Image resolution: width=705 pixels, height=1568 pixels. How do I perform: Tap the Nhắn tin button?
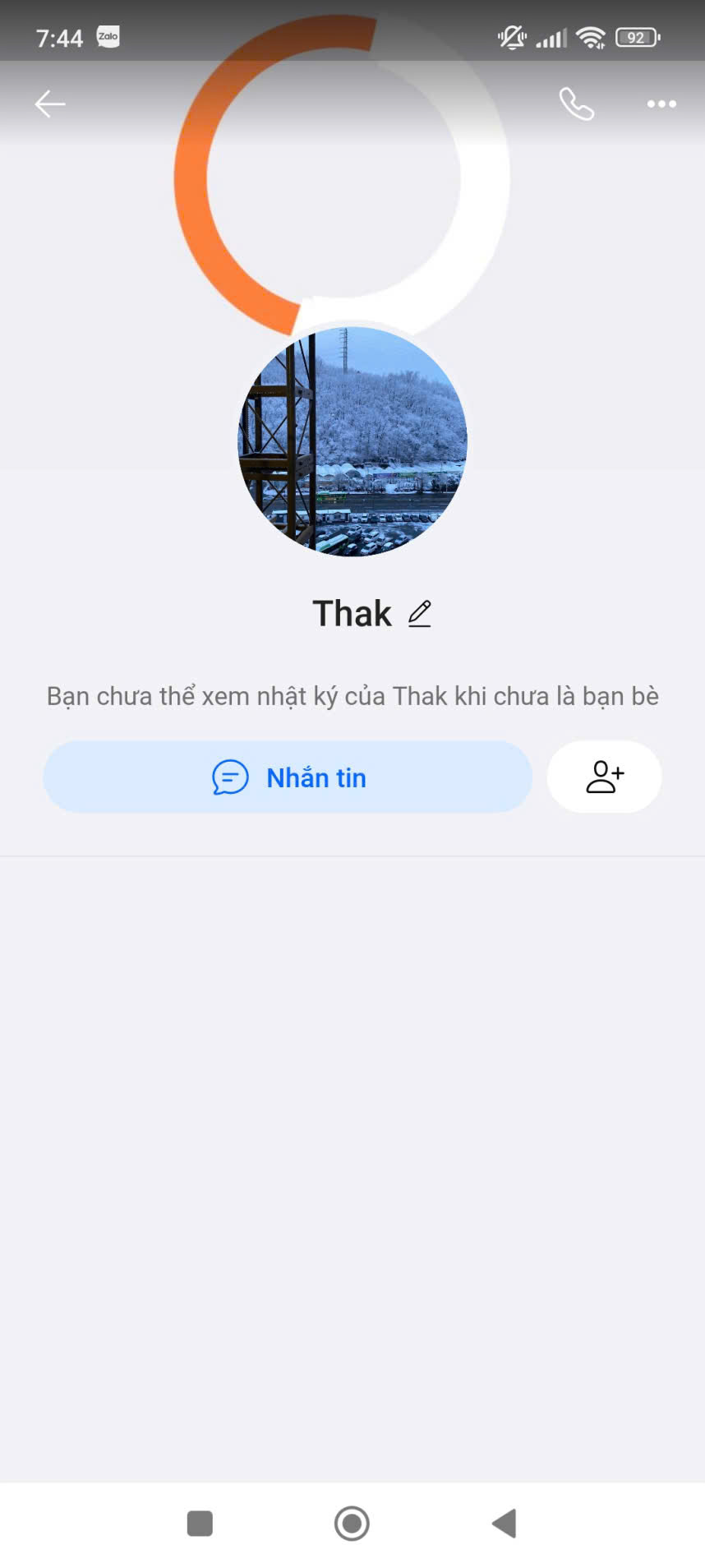coord(288,777)
